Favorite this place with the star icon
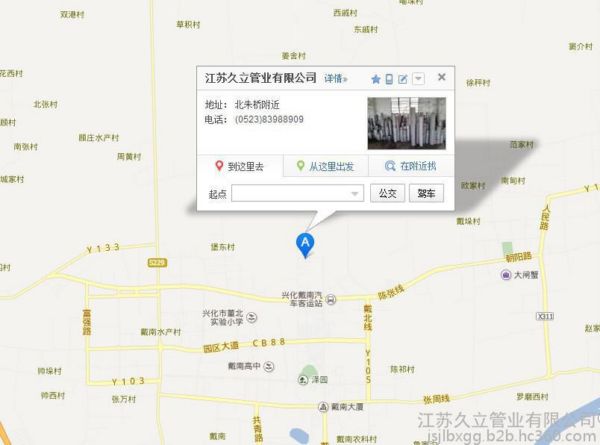This screenshot has width=600, height=445. click(376, 79)
